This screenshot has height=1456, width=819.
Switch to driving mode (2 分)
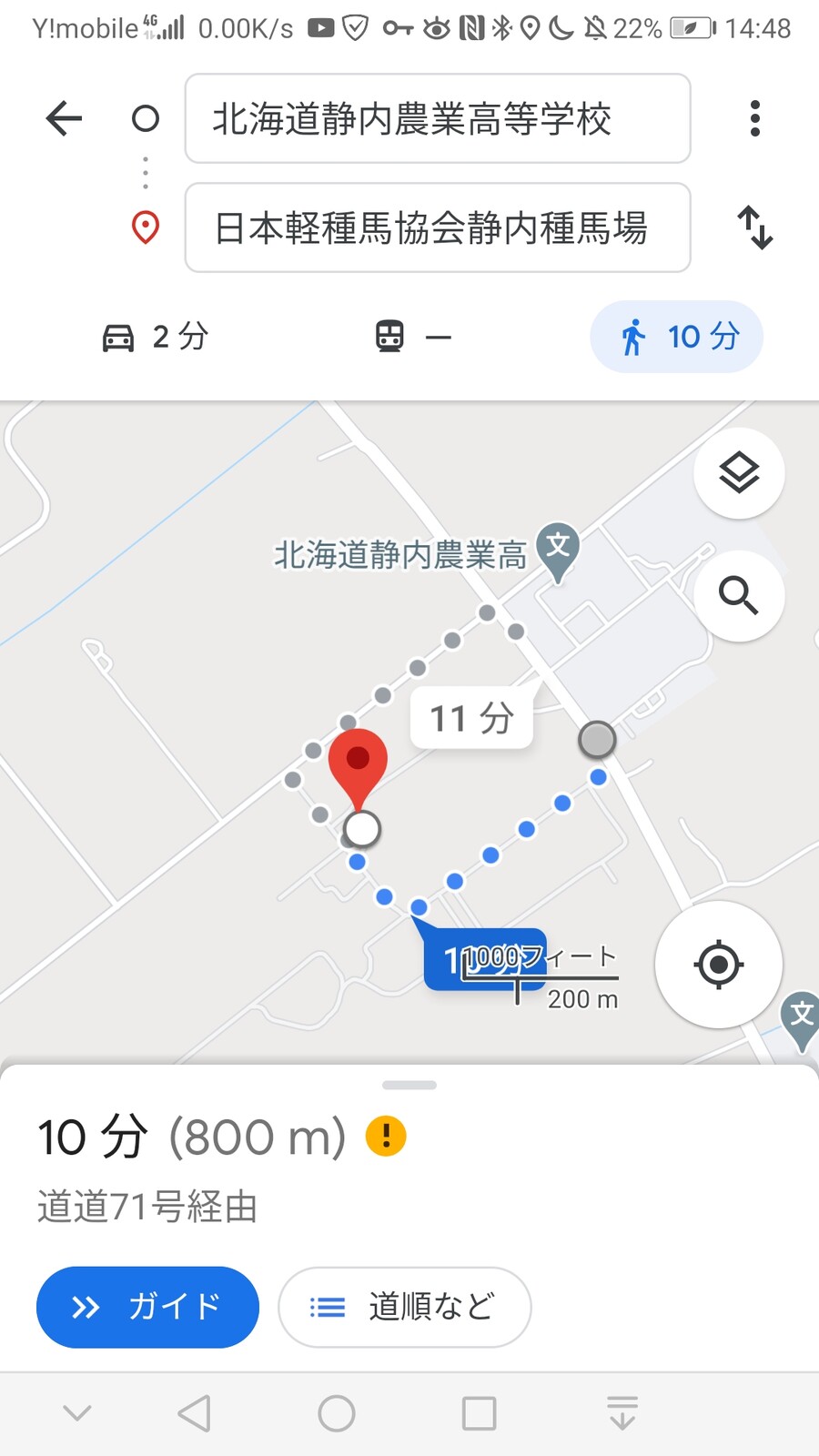point(155,337)
